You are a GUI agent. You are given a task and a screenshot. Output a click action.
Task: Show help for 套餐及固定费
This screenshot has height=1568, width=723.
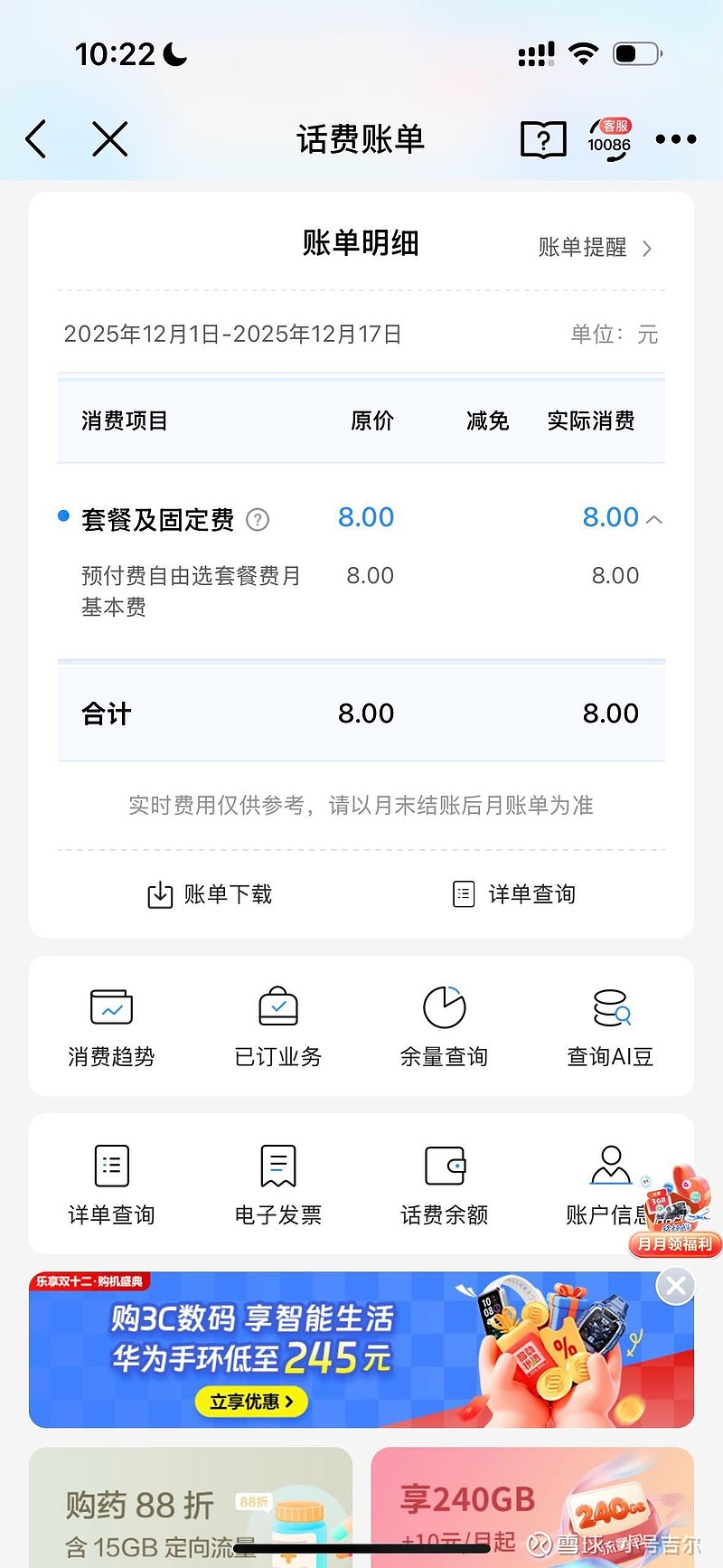[x=258, y=520]
